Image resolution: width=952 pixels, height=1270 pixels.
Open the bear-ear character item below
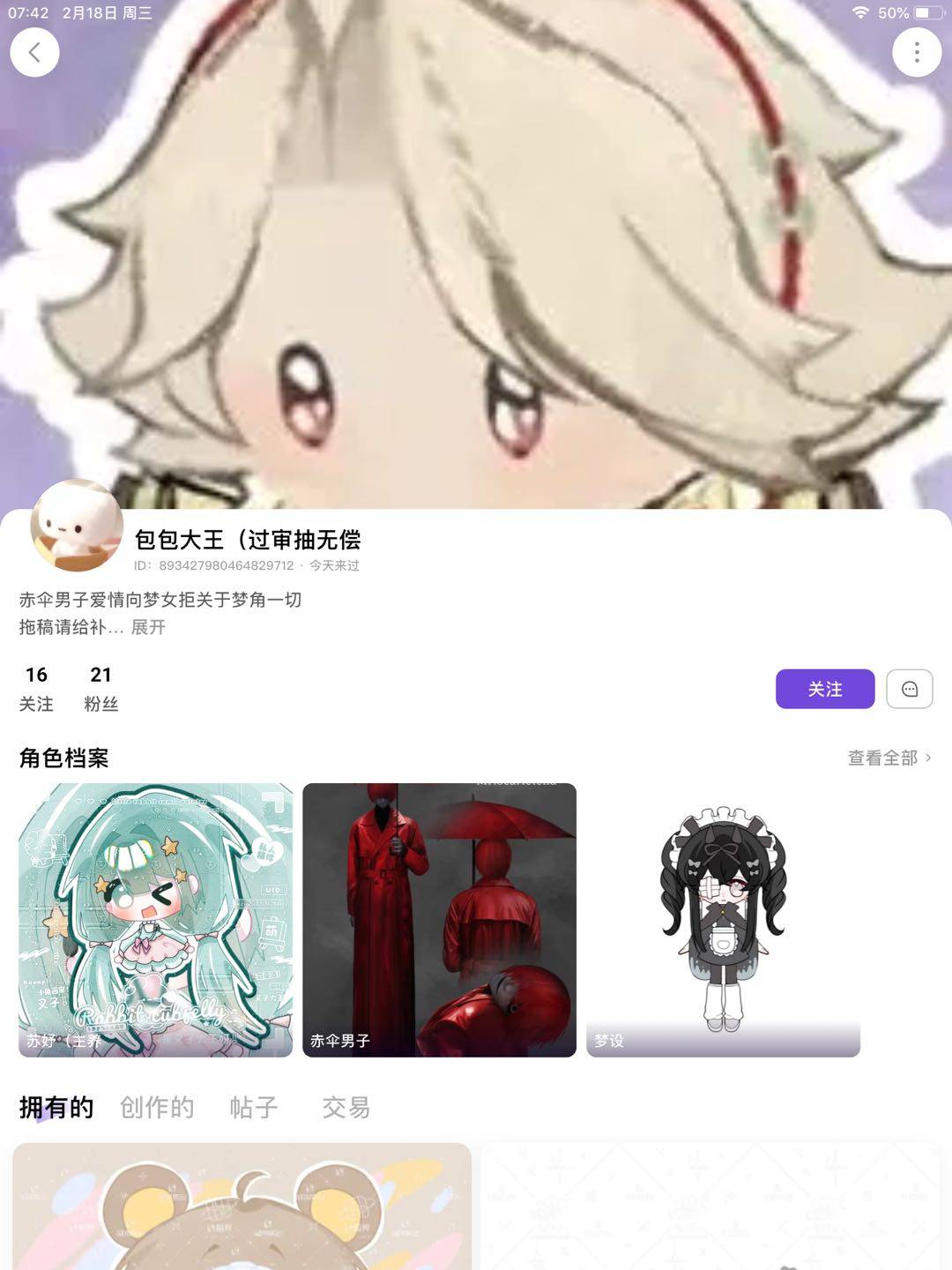(242, 1208)
